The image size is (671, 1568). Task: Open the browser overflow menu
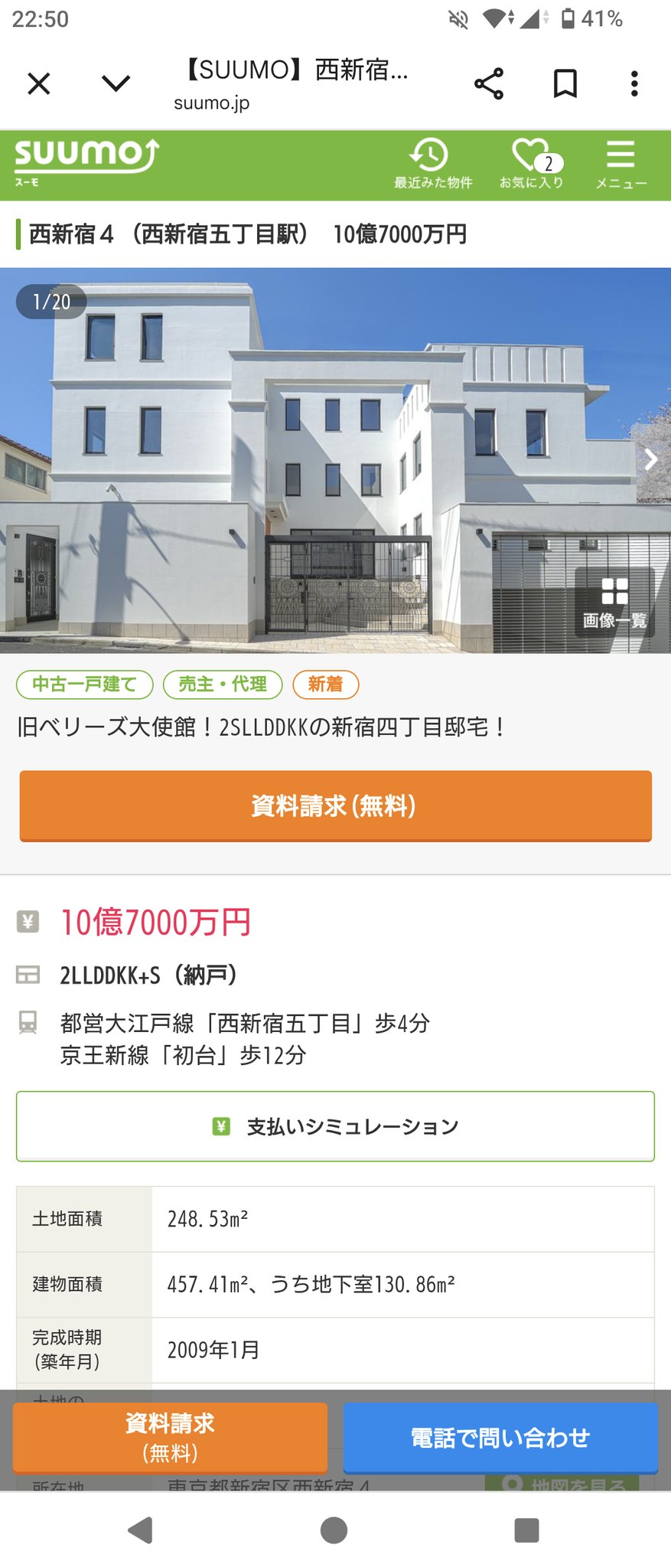[x=634, y=83]
